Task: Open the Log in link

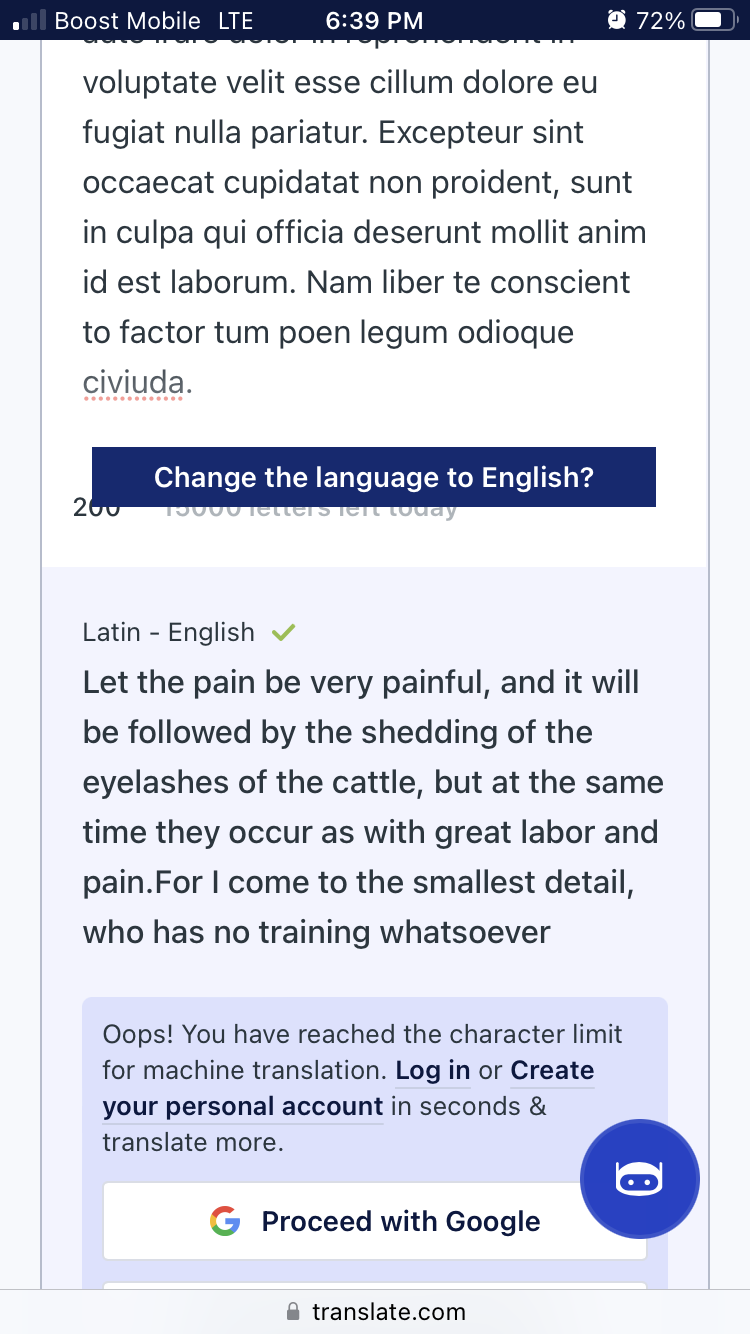Action: click(x=433, y=1070)
